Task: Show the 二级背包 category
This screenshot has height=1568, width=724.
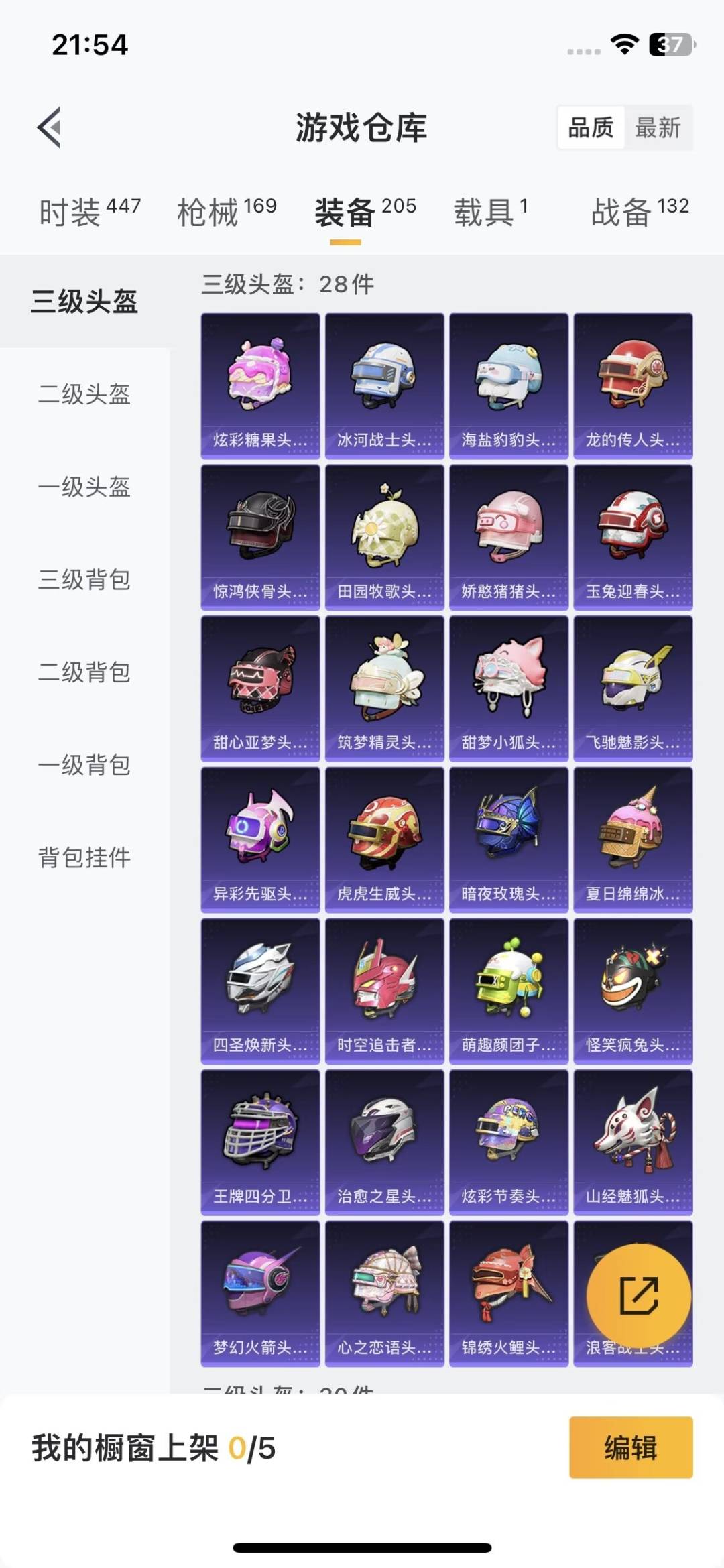Action: coord(84,672)
